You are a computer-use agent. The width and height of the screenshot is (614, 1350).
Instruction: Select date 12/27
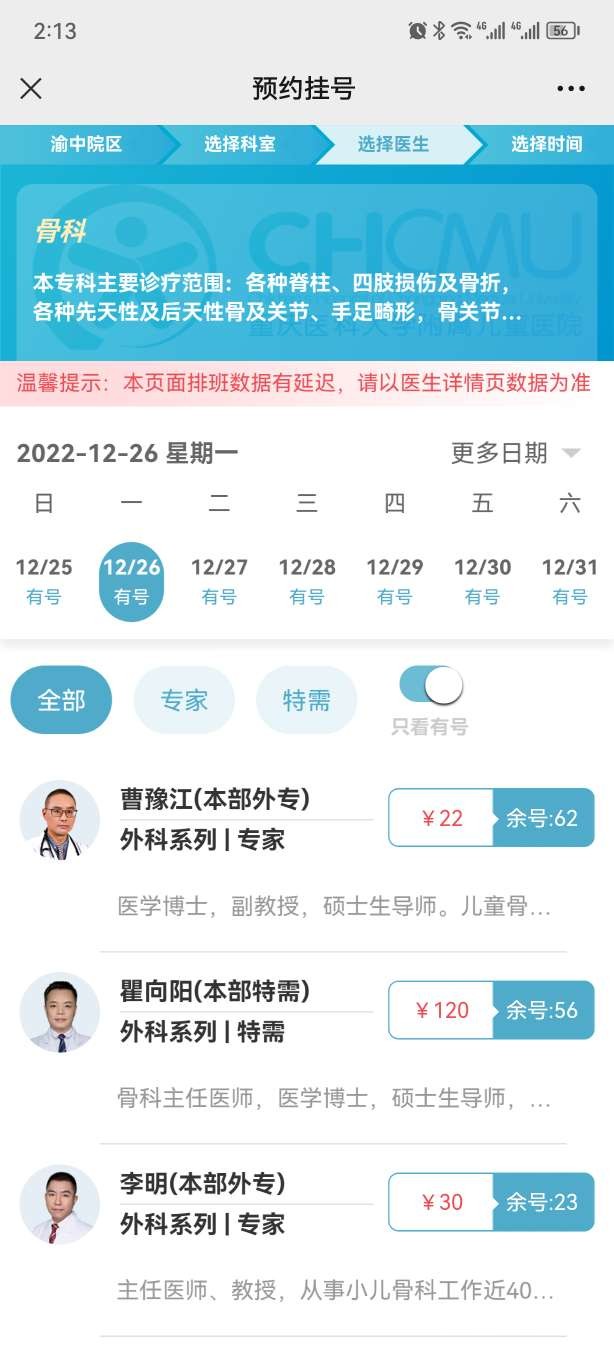pos(219,580)
